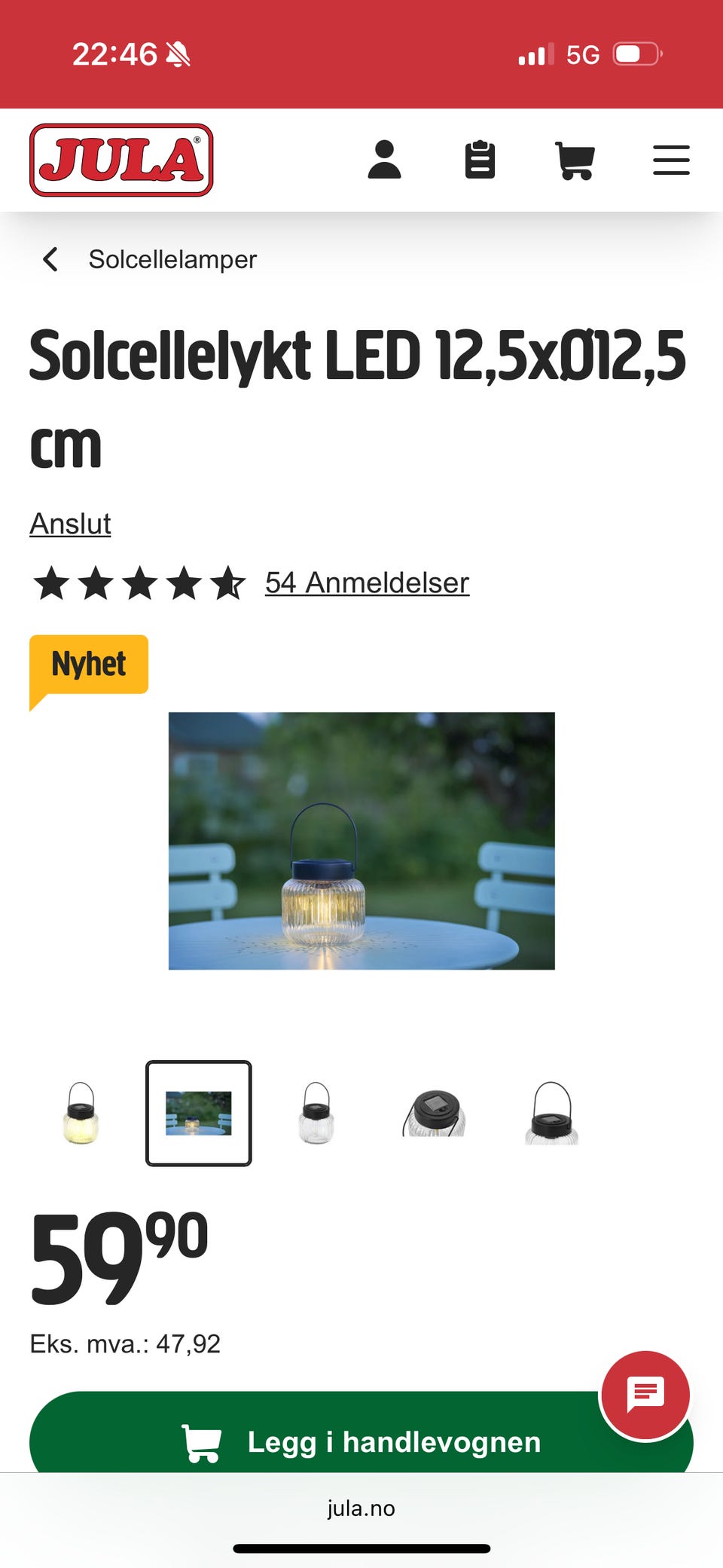Open the shopping cart icon
723x1568 pixels.
point(574,160)
